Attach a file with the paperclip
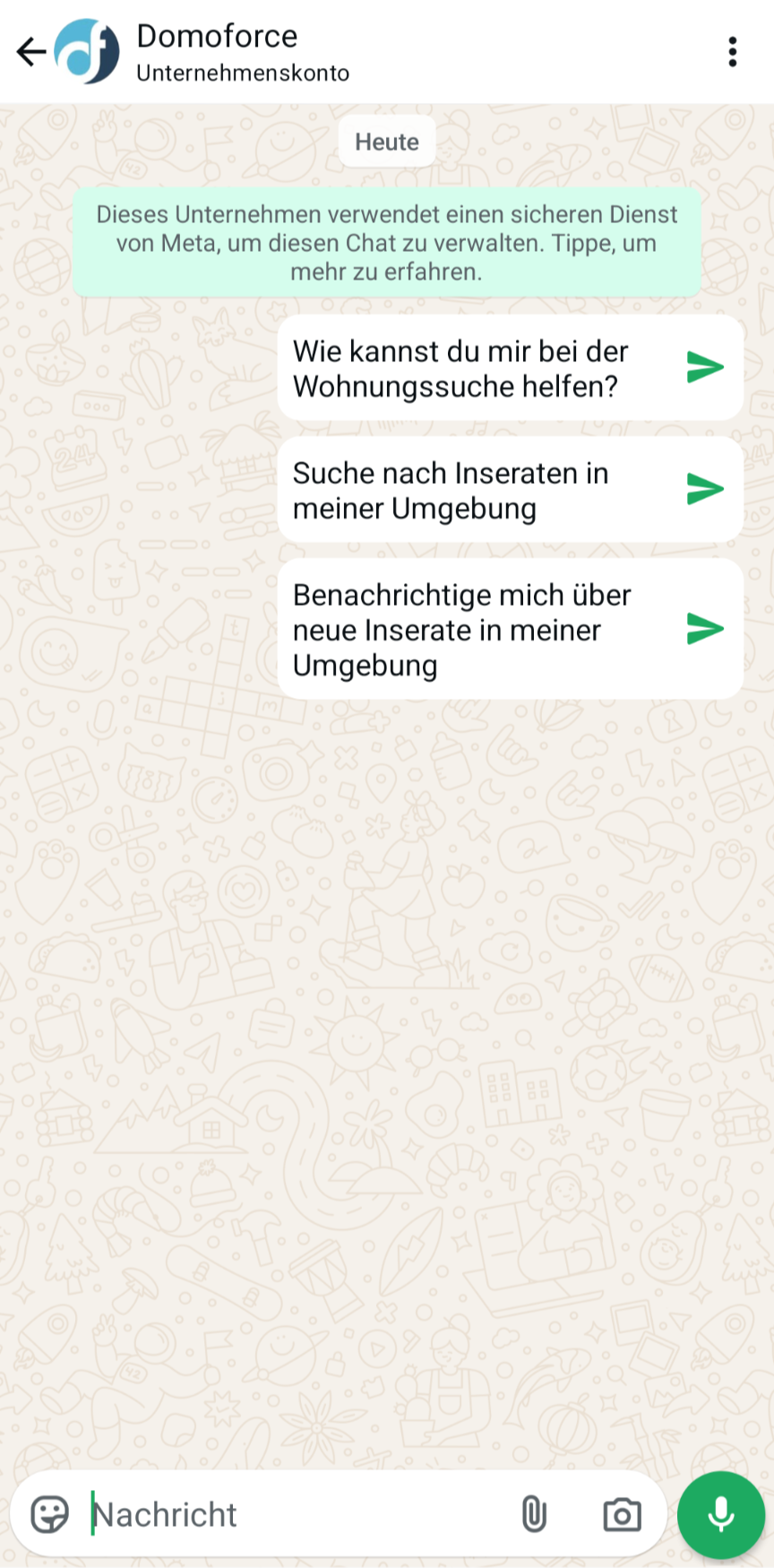 [x=534, y=1515]
